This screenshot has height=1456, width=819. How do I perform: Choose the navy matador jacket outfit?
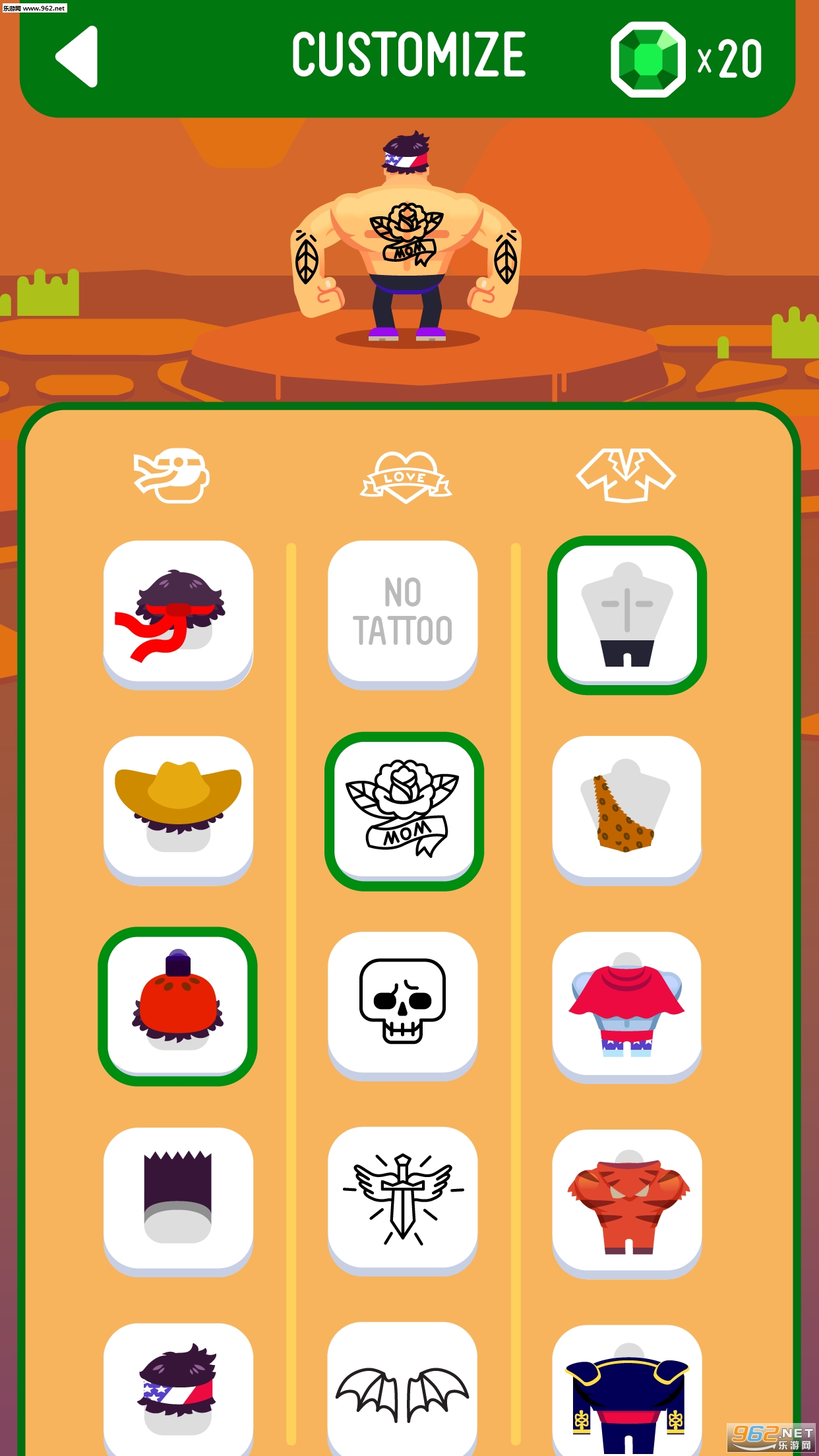point(627,1390)
